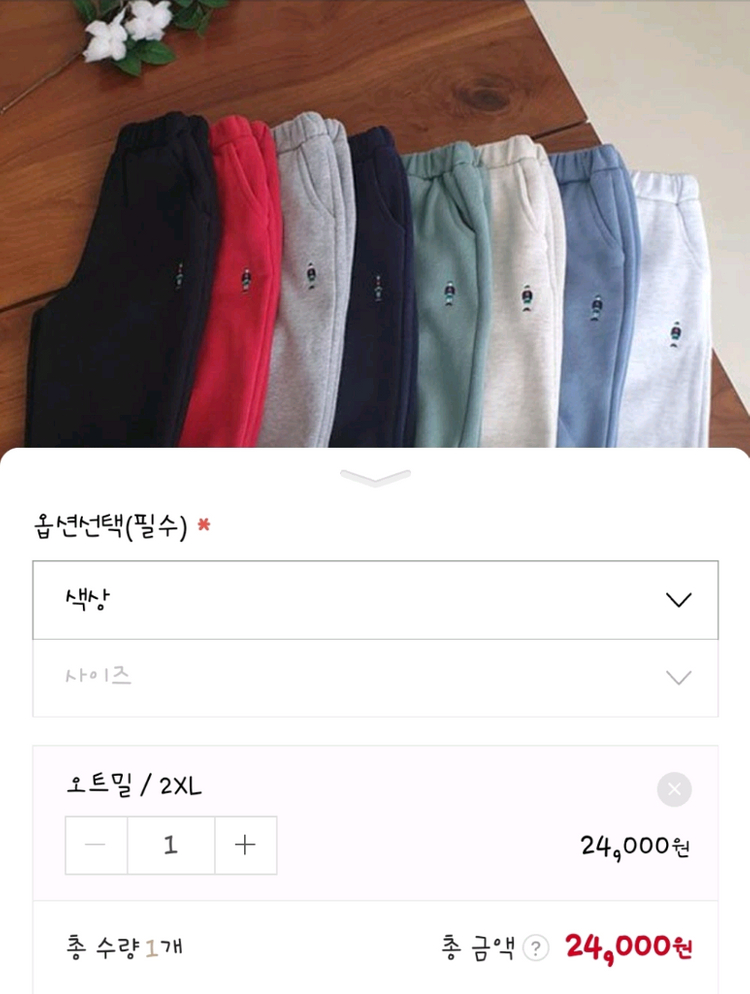
Task: Click the collapse chevron above the option panel
Action: pos(375,477)
